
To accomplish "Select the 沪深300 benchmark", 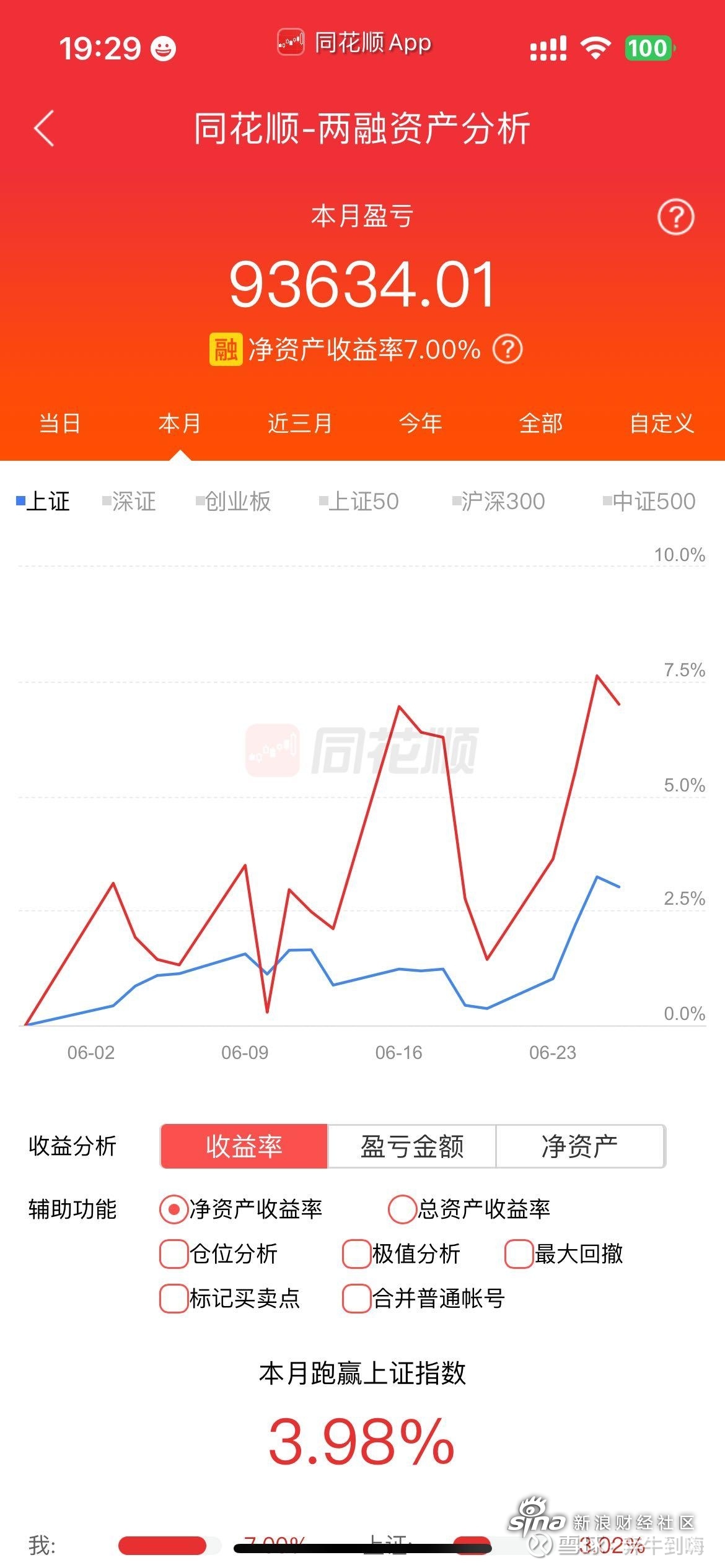I will (x=499, y=501).
